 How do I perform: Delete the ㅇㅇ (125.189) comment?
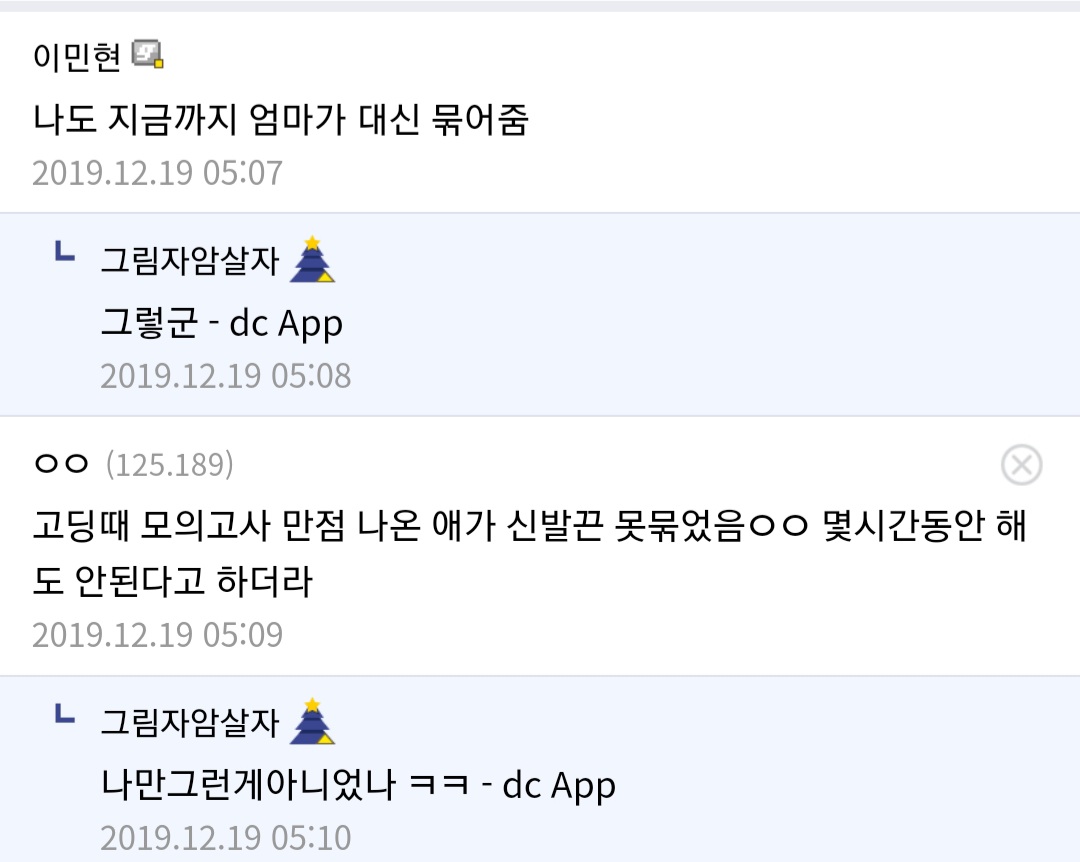coord(1021,465)
